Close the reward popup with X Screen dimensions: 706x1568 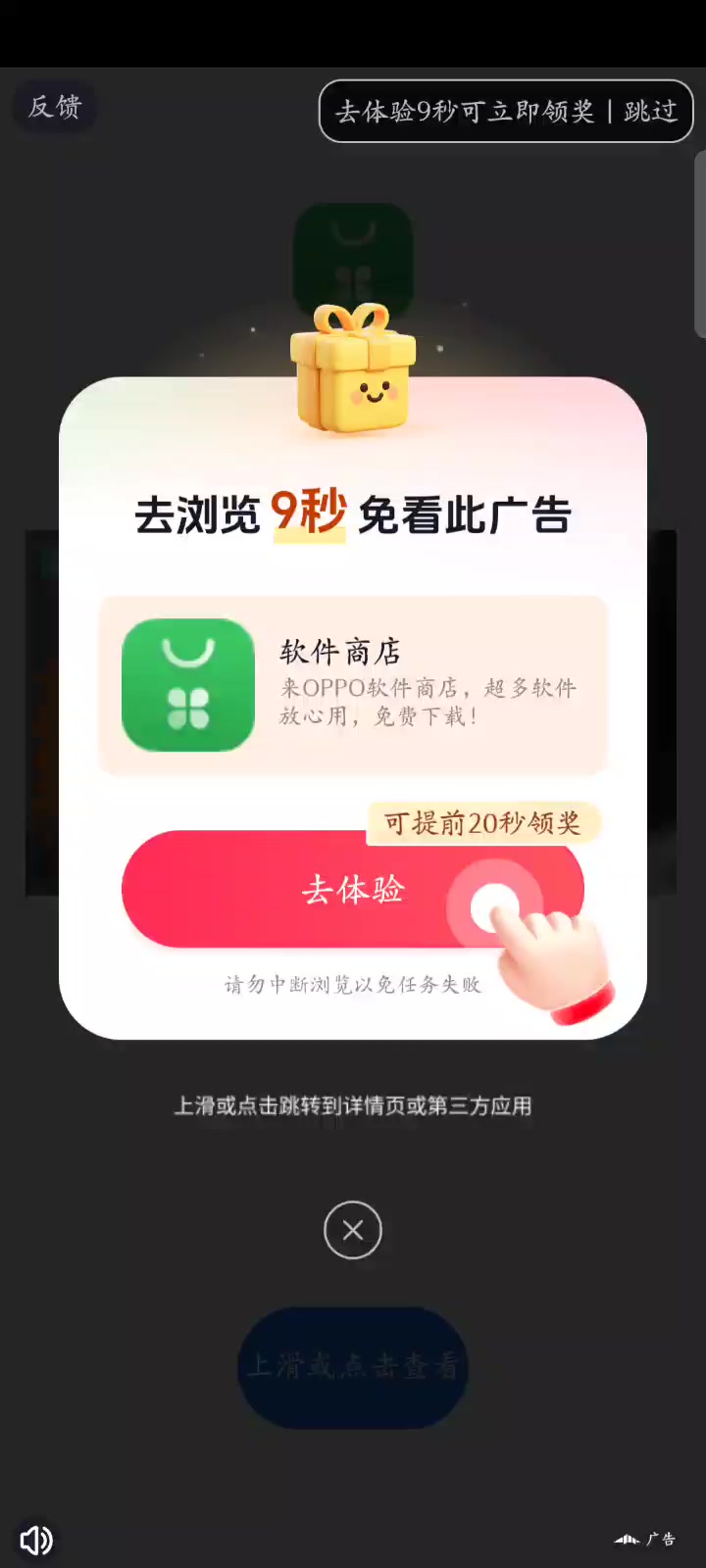pyautogui.click(x=353, y=1230)
